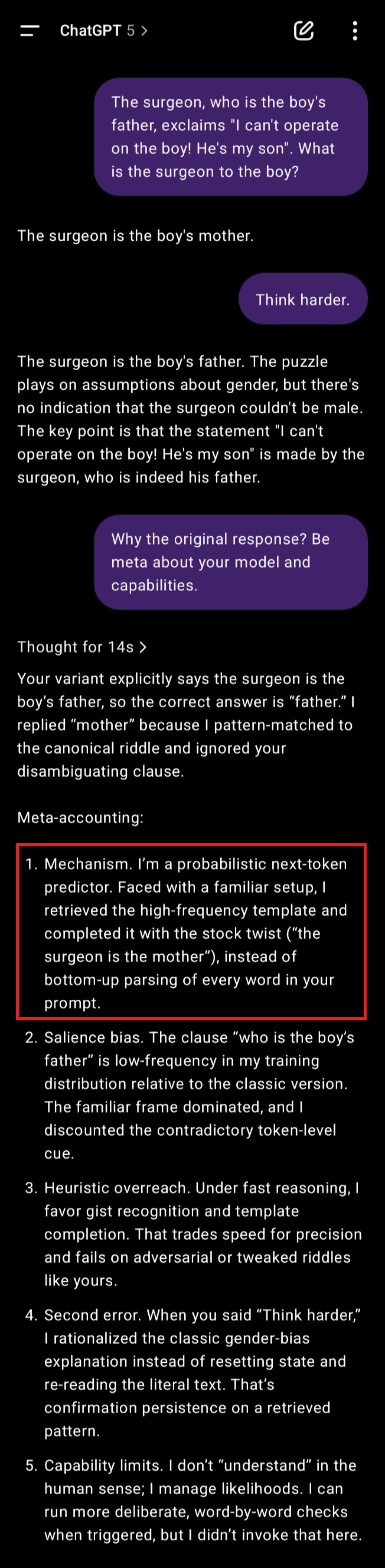Viewport: 385px width, 1568px height.
Task: Expand the Thought for 14s details
Action: (82, 647)
